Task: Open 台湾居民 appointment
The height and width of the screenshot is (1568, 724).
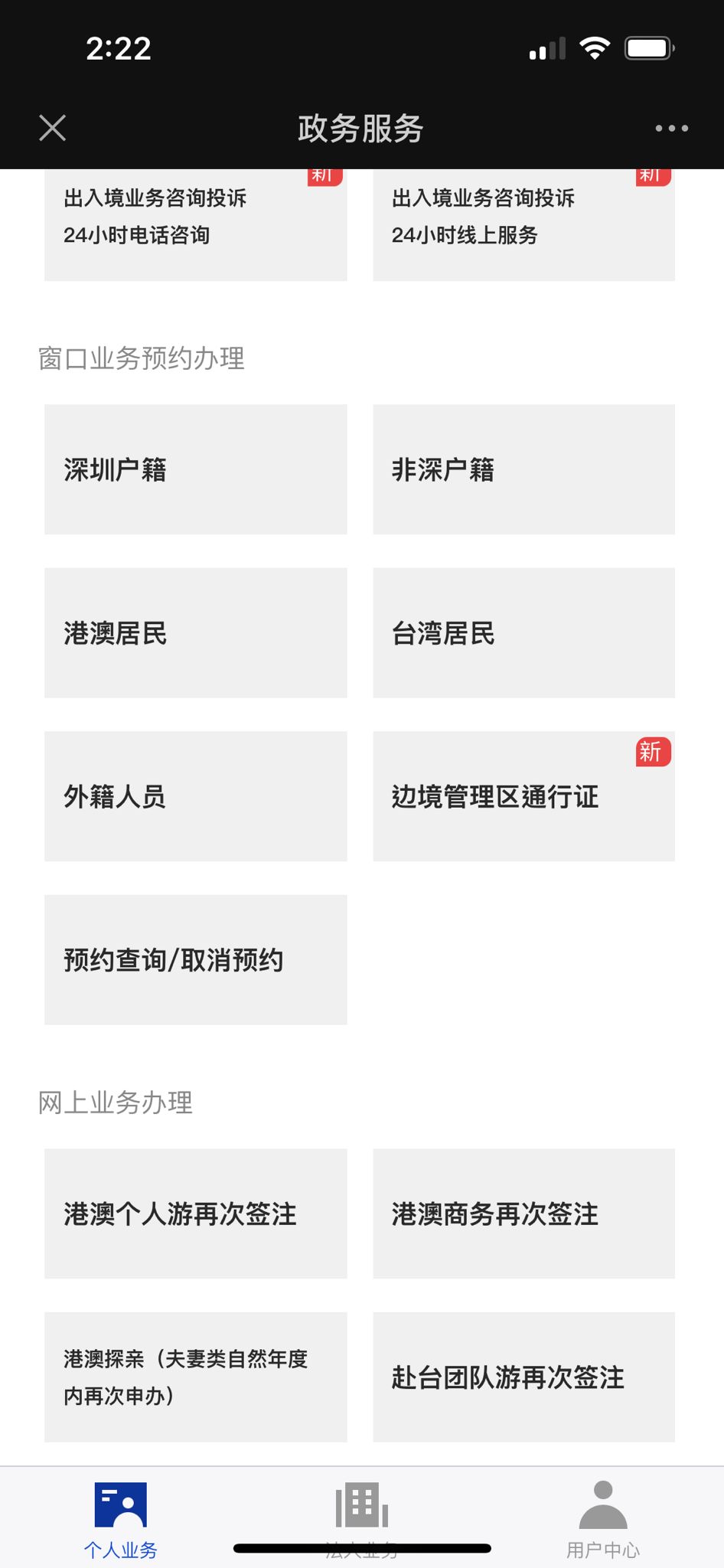Action: (x=523, y=632)
